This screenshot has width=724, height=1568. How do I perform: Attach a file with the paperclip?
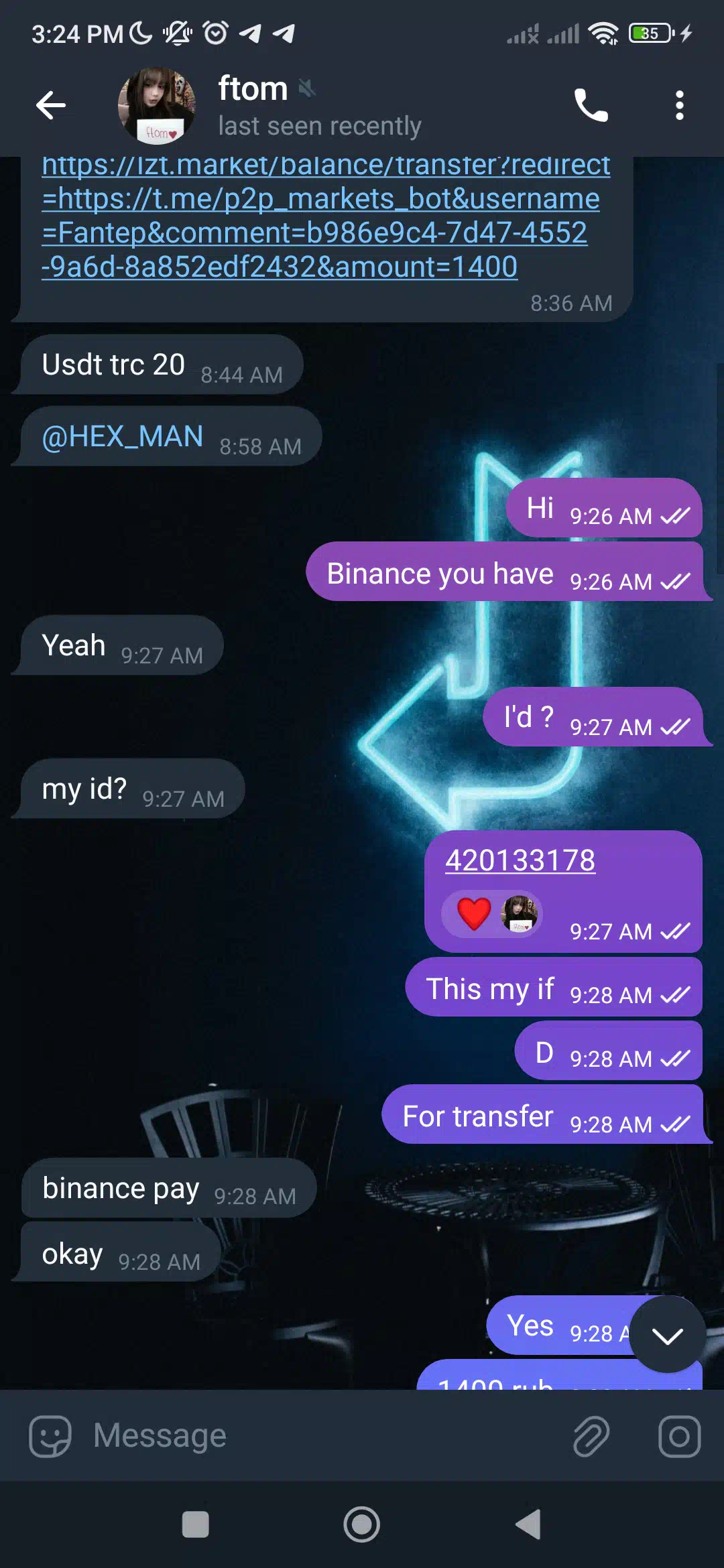[591, 1436]
